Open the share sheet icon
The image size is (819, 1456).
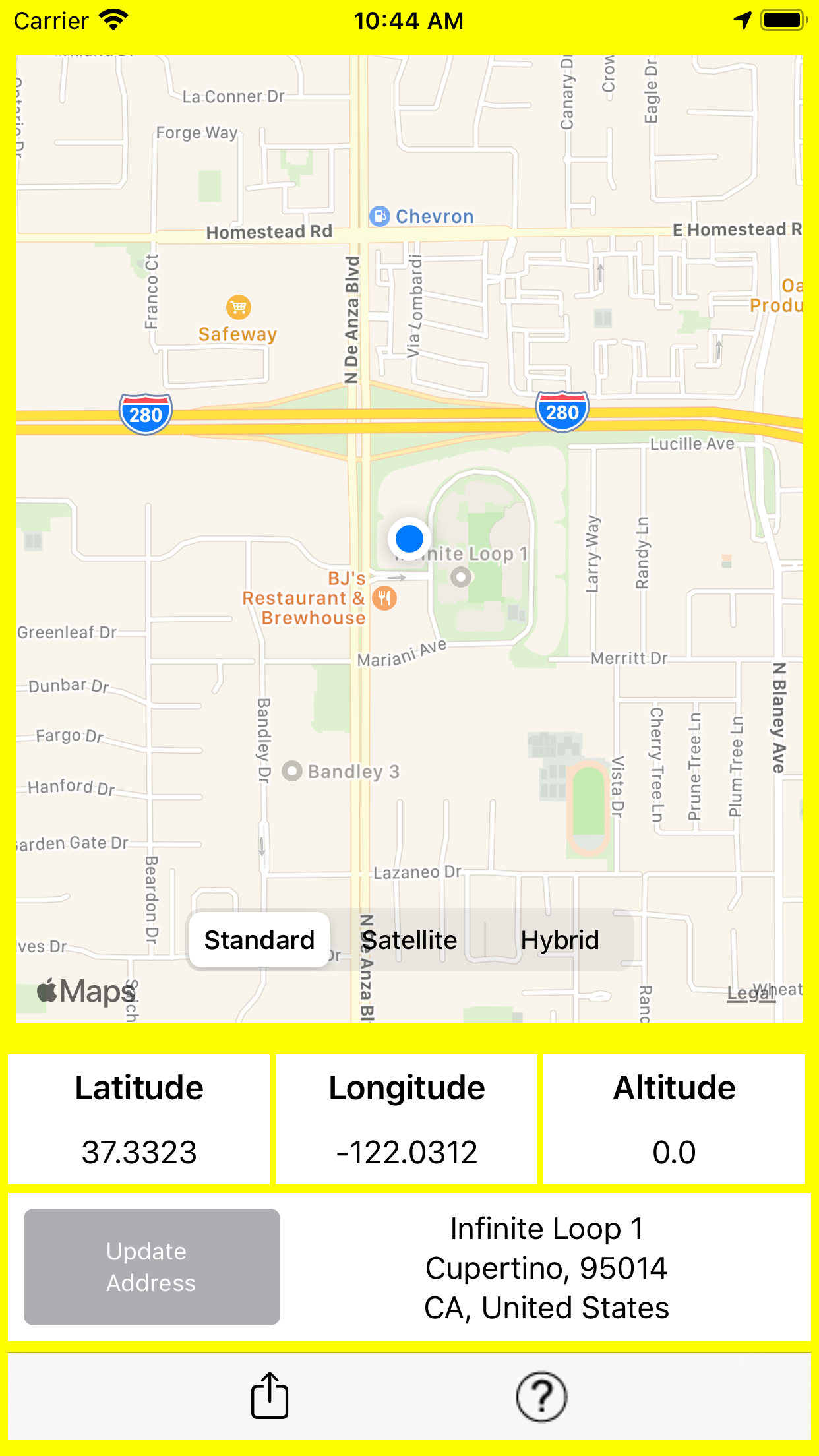[x=270, y=1395]
